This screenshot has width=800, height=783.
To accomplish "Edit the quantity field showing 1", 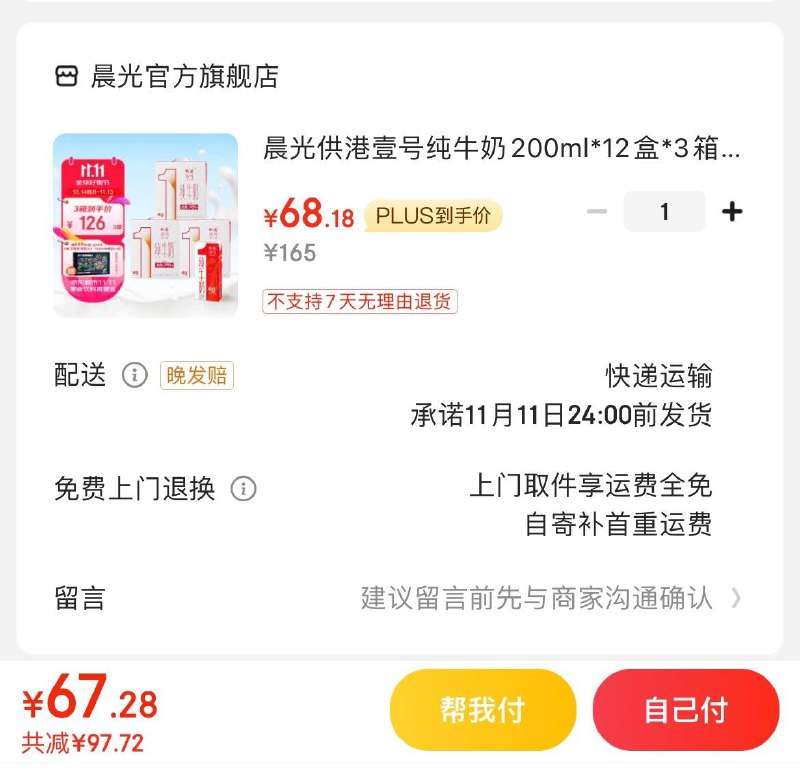I will coord(664,212).
